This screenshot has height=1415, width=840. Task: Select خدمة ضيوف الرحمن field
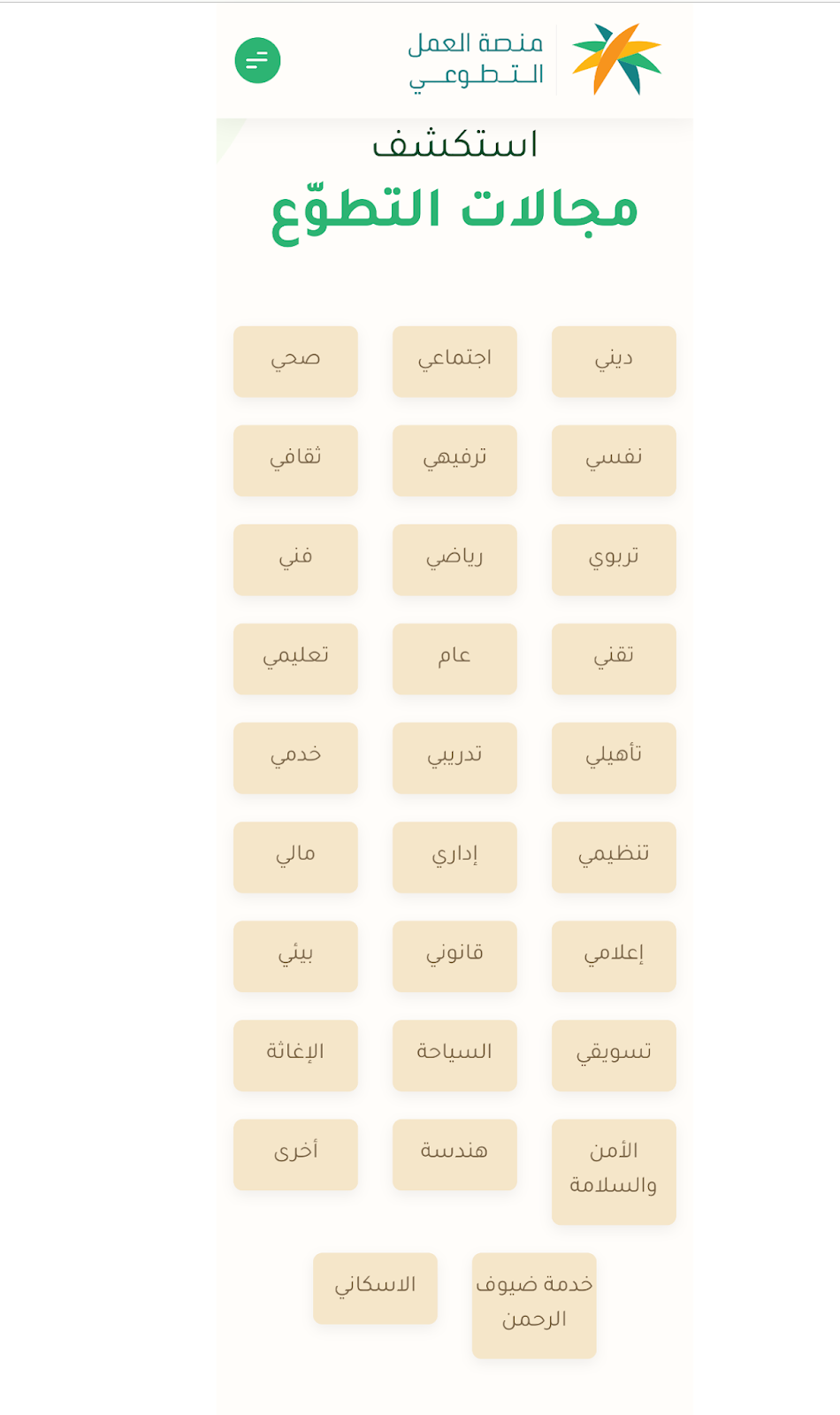(534, 1304)
